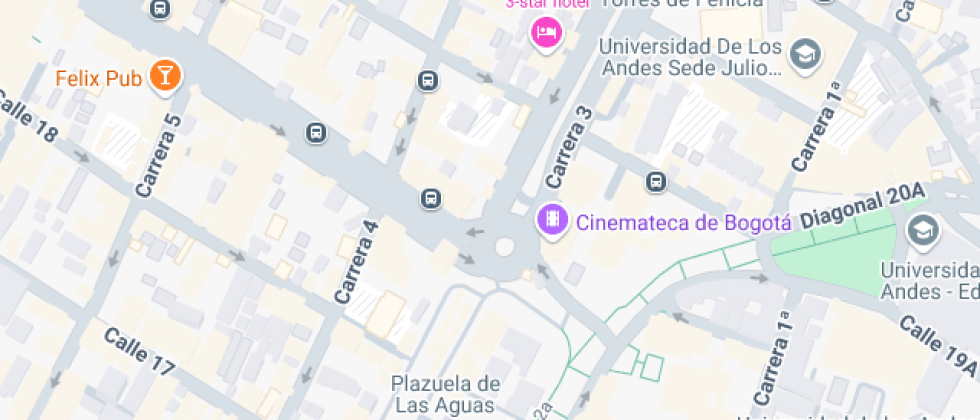This screenshot has height=420, width=980.
Task: Select the university marker below Diagonal 20A
Action: click(922, 232)
